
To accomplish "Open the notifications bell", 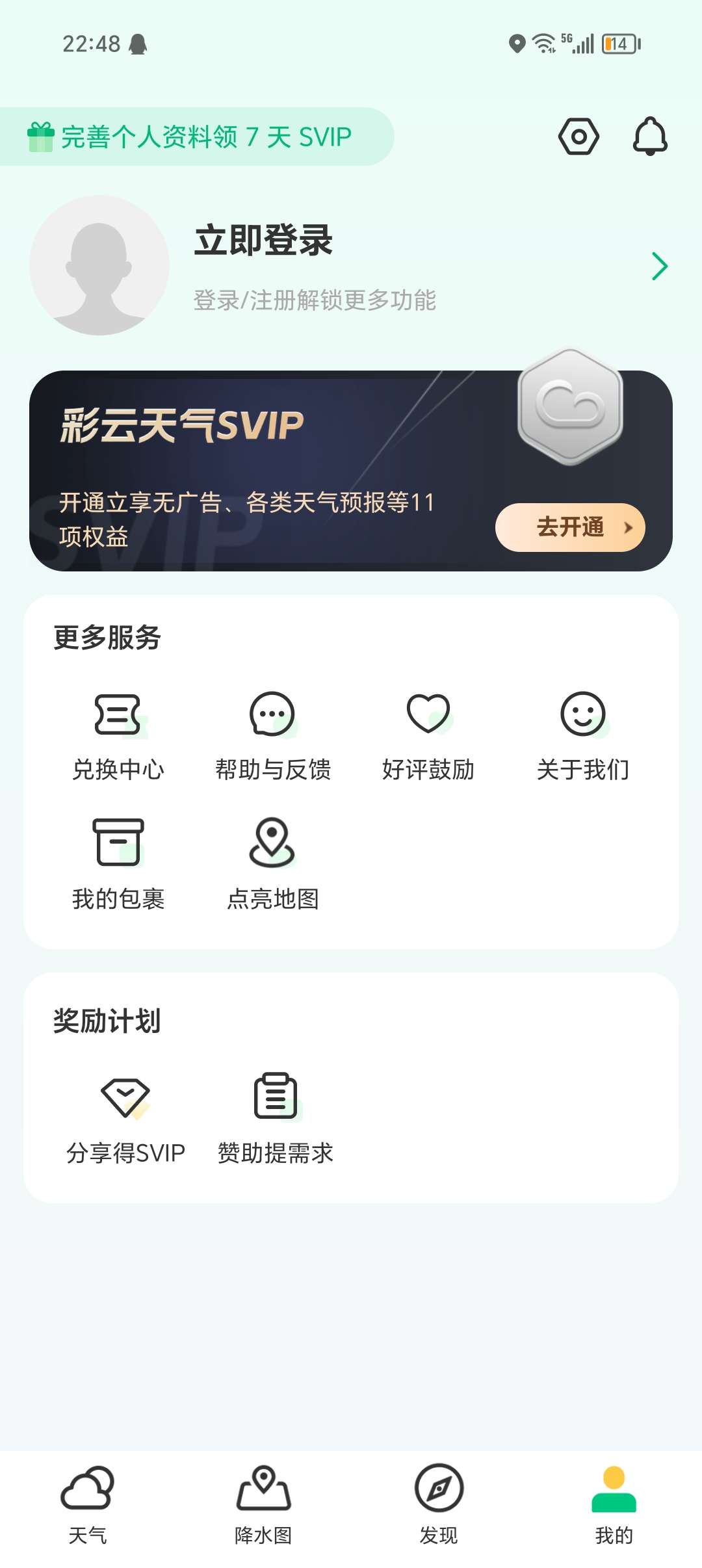I will [x=650, y=137].
